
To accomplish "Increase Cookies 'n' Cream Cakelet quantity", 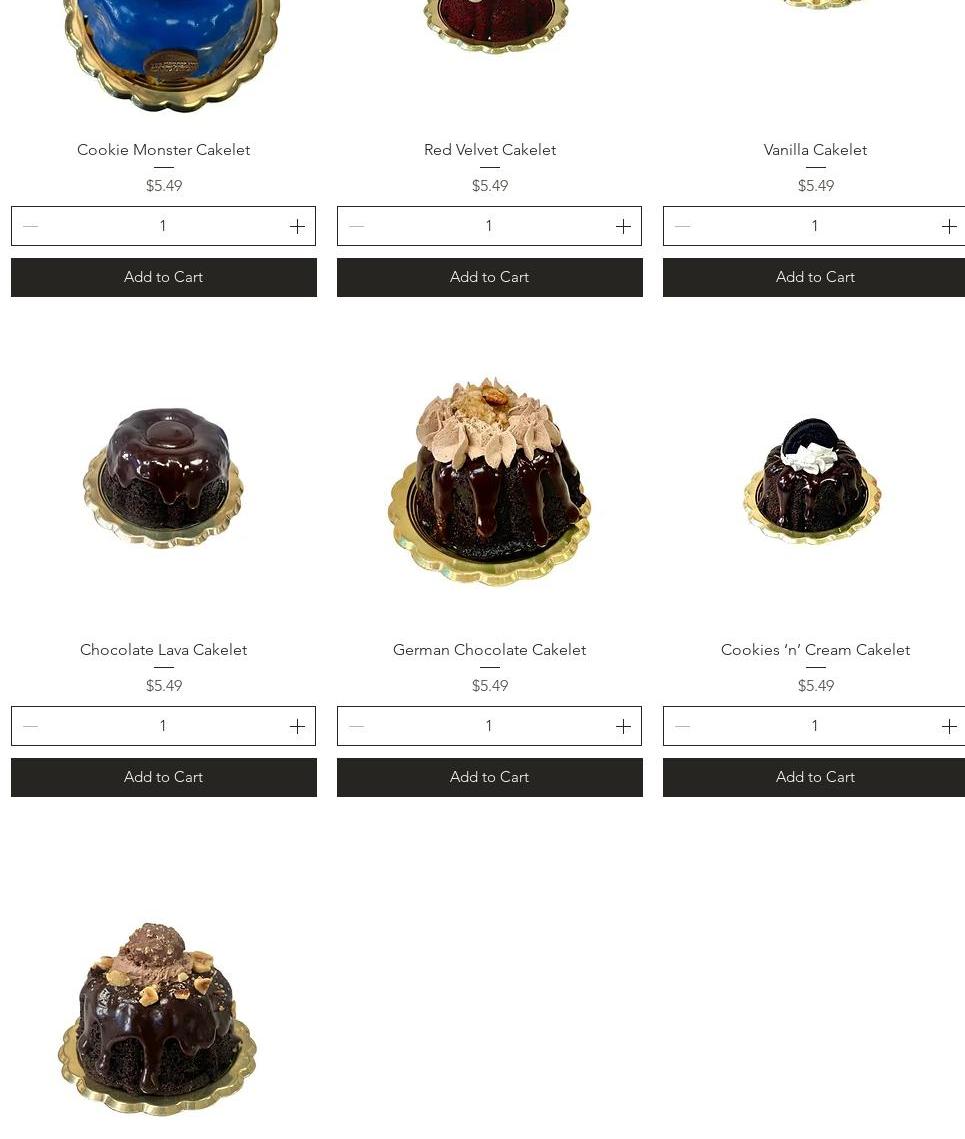I will pyautogui.click(x=949, y=726).
